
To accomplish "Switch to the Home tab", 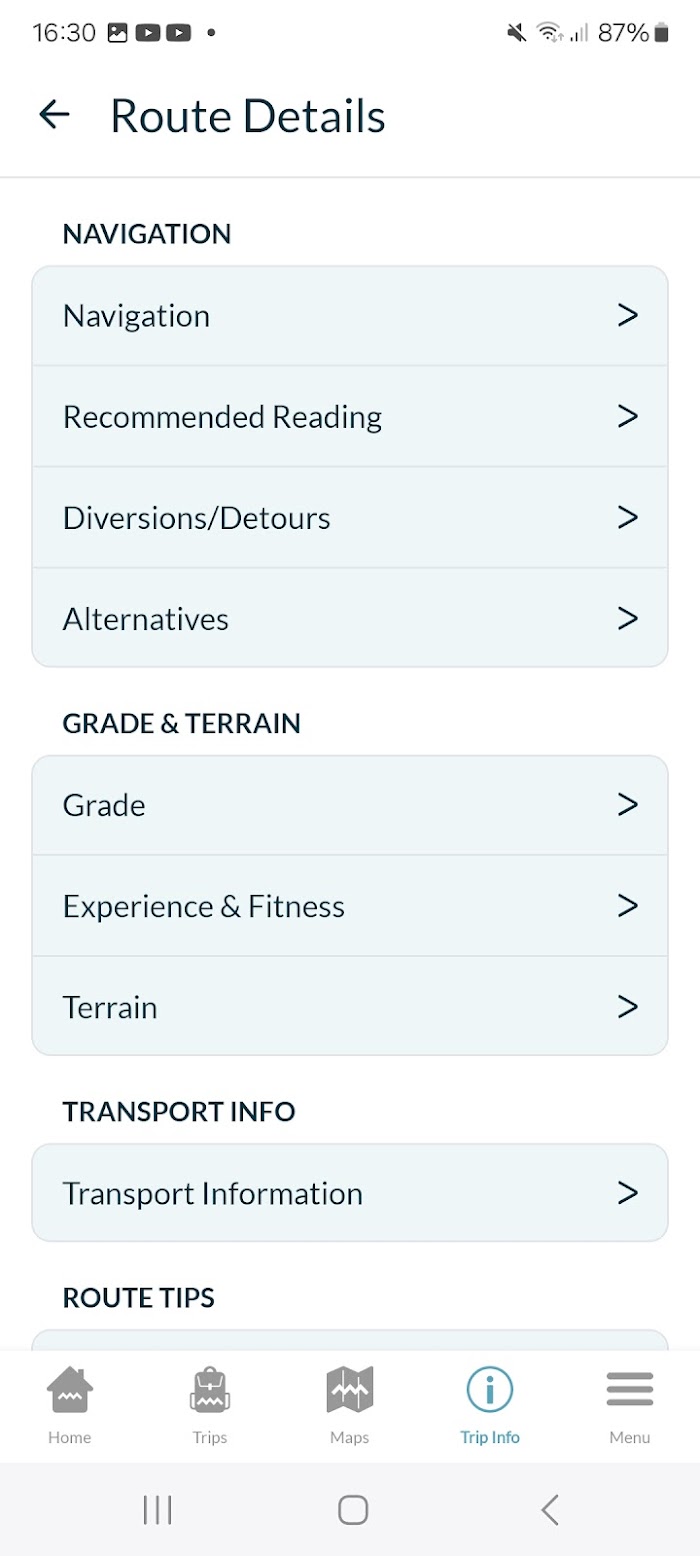I will (70, 1406).
